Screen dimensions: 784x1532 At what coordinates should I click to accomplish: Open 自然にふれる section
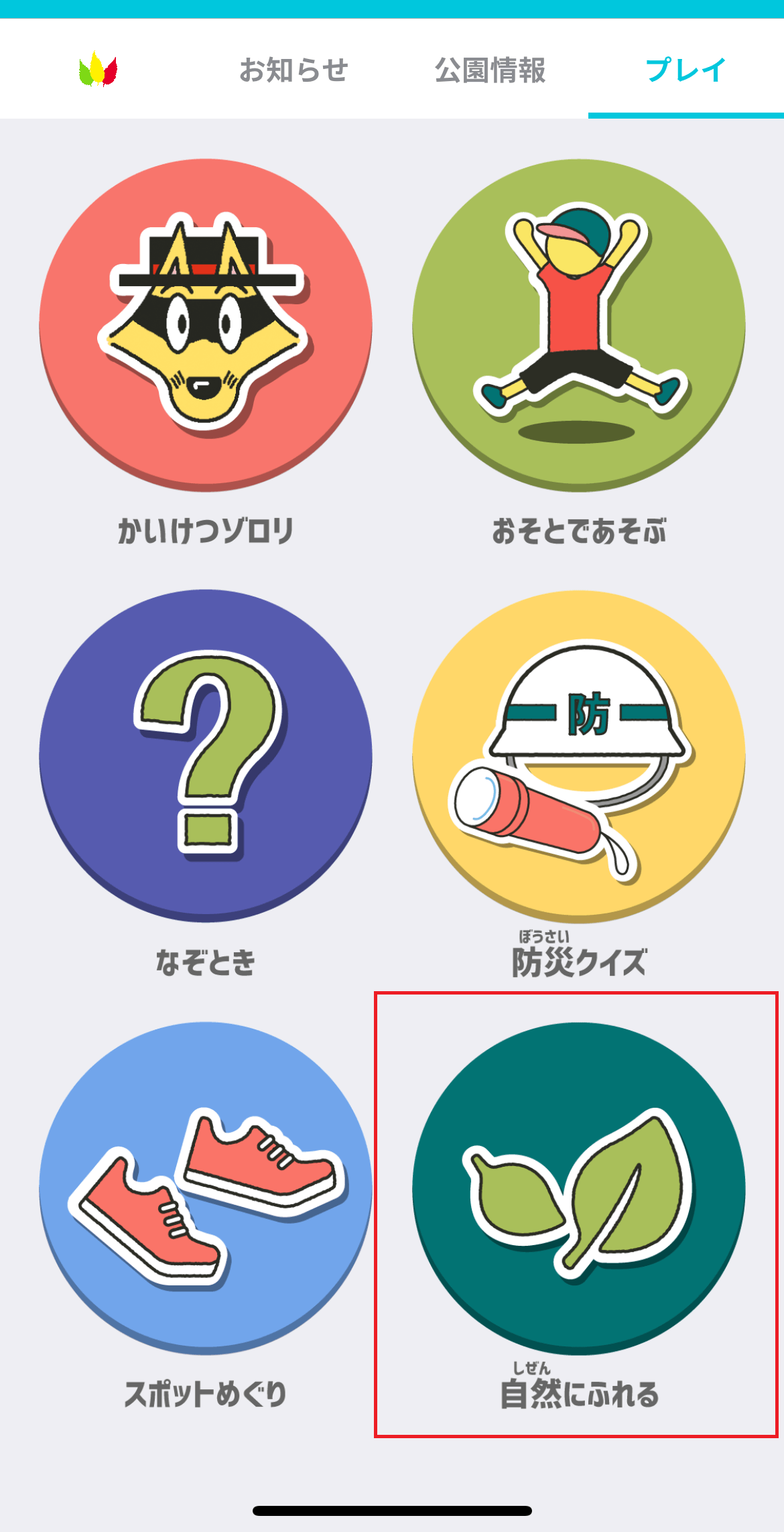pyautogui.click(x=578, y=1188)
